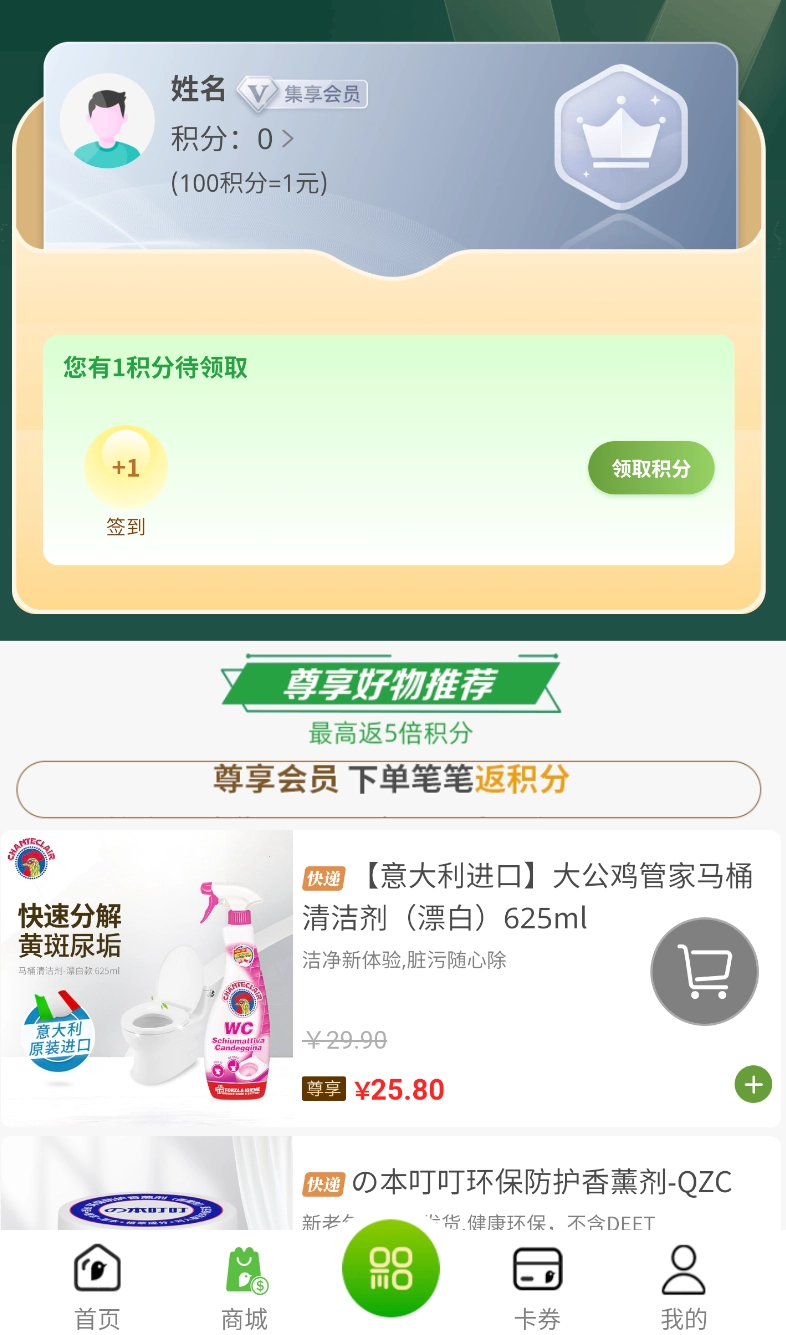The image size is (786, 1335).
Task: Click the 尊享 gold price tag icon
Action: click(x=323, y=1089)
